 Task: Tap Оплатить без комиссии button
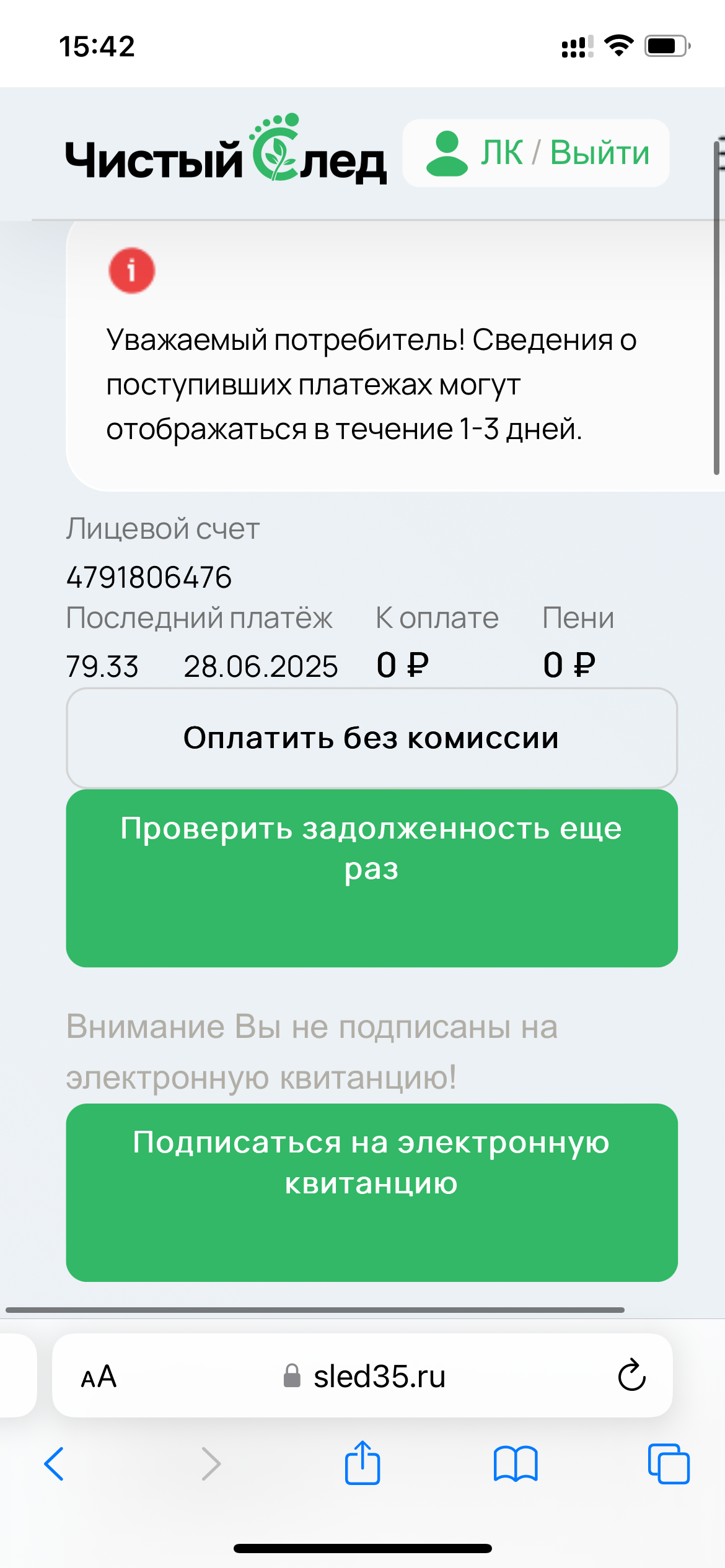tap(372, 738)
